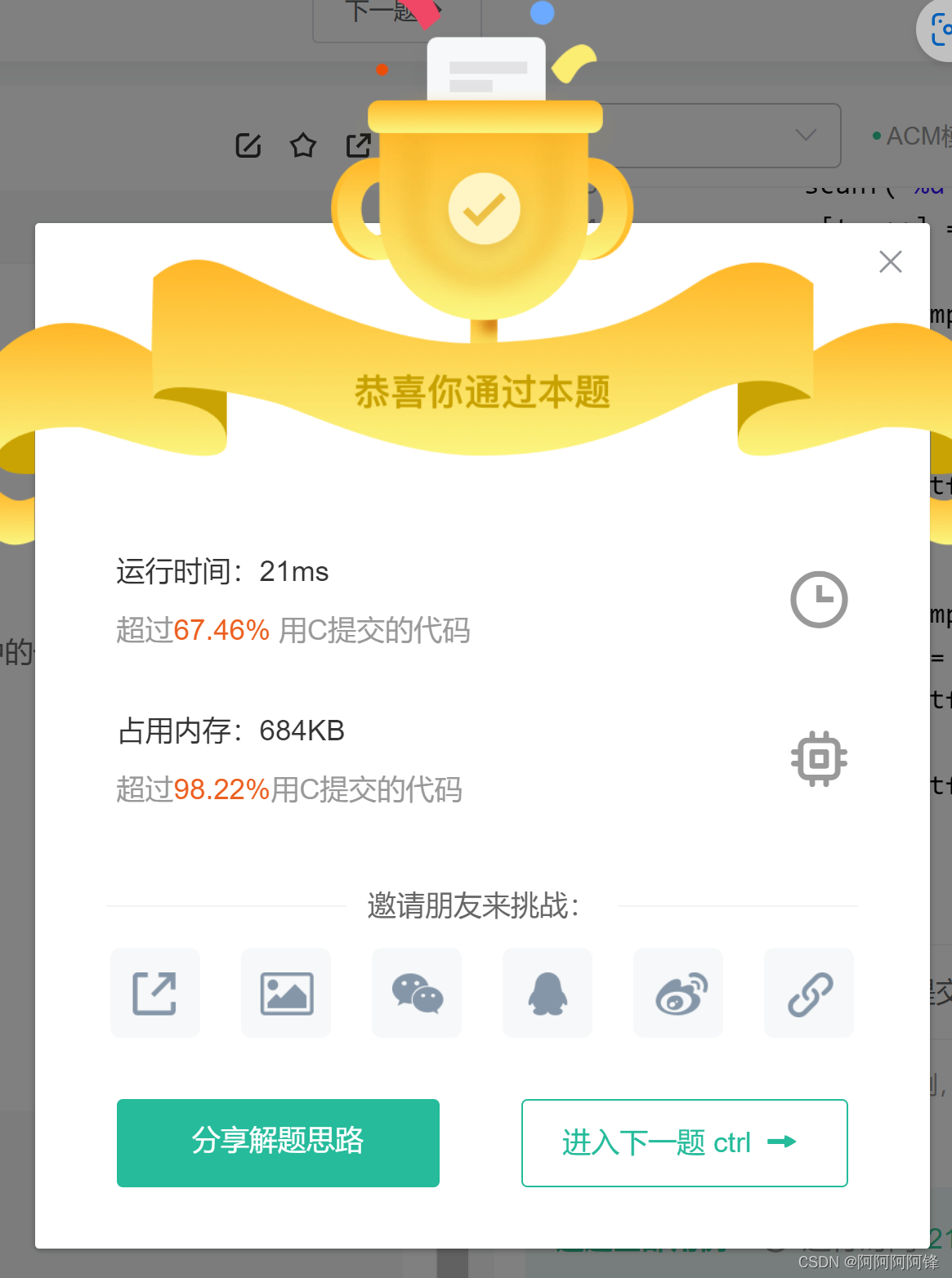The image size is (952, 1278).
Task: Share the result on Weibo
Action: coord(677,993)
